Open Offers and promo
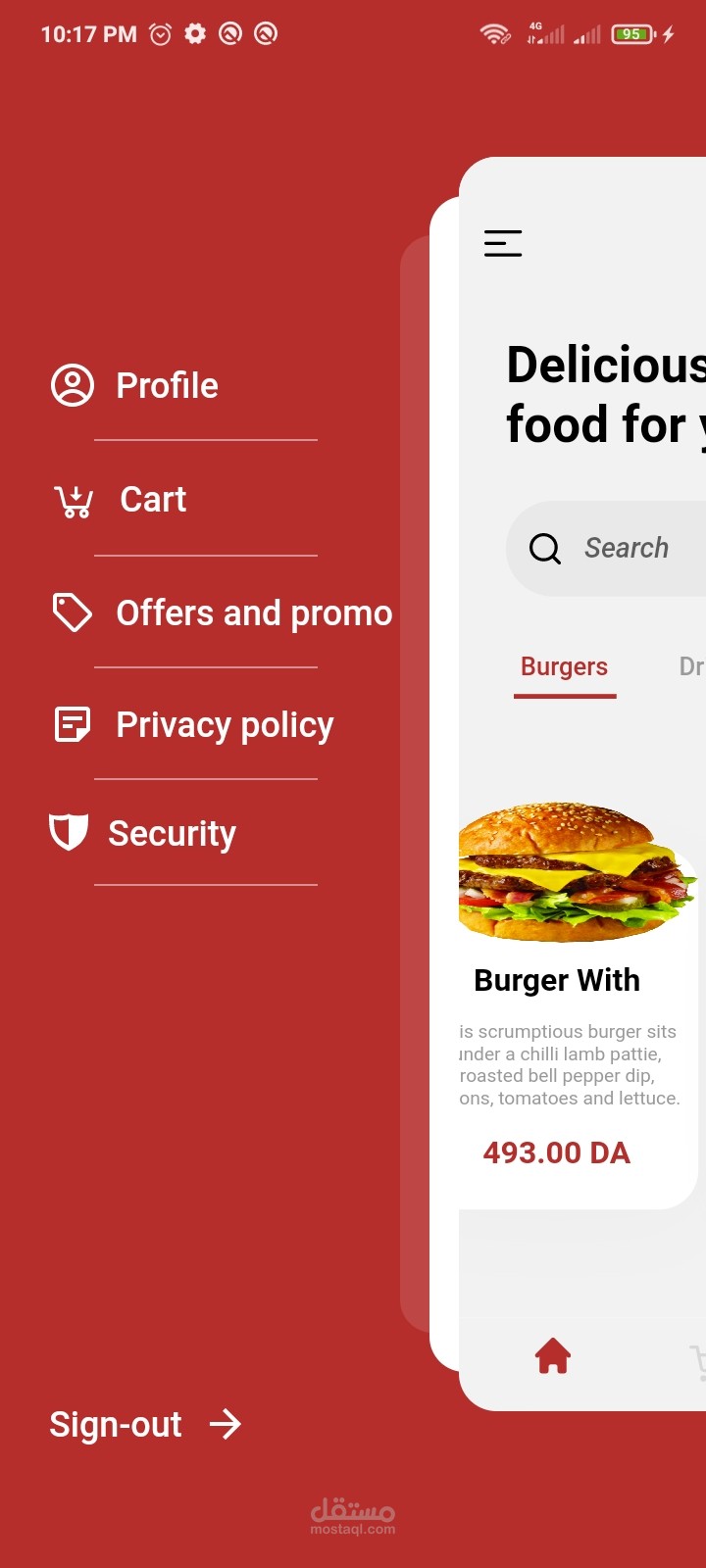This screenshot has height=1568, width=706. click(253, 613)
